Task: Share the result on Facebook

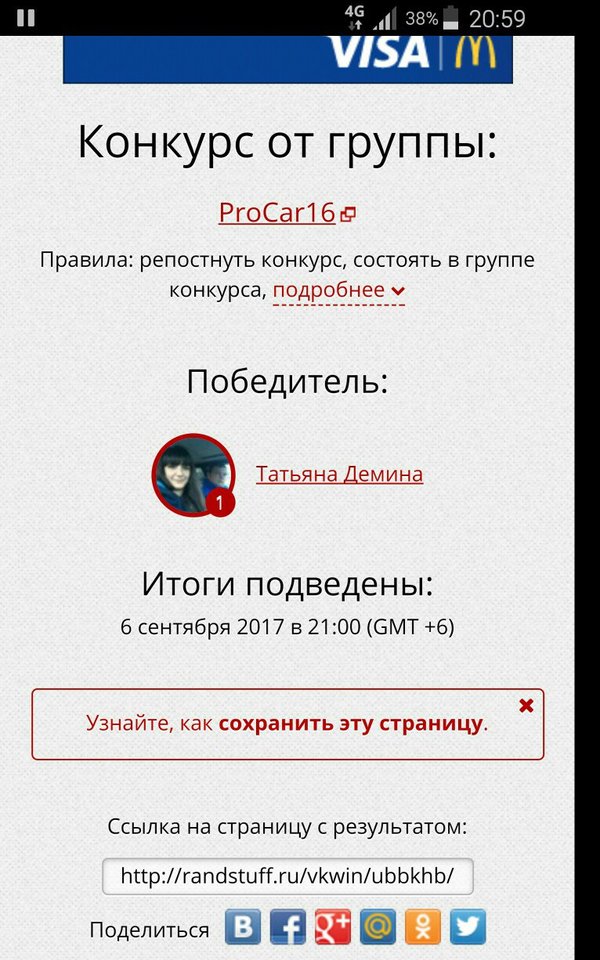Action: pyautogui.click(x=288, y=928)
